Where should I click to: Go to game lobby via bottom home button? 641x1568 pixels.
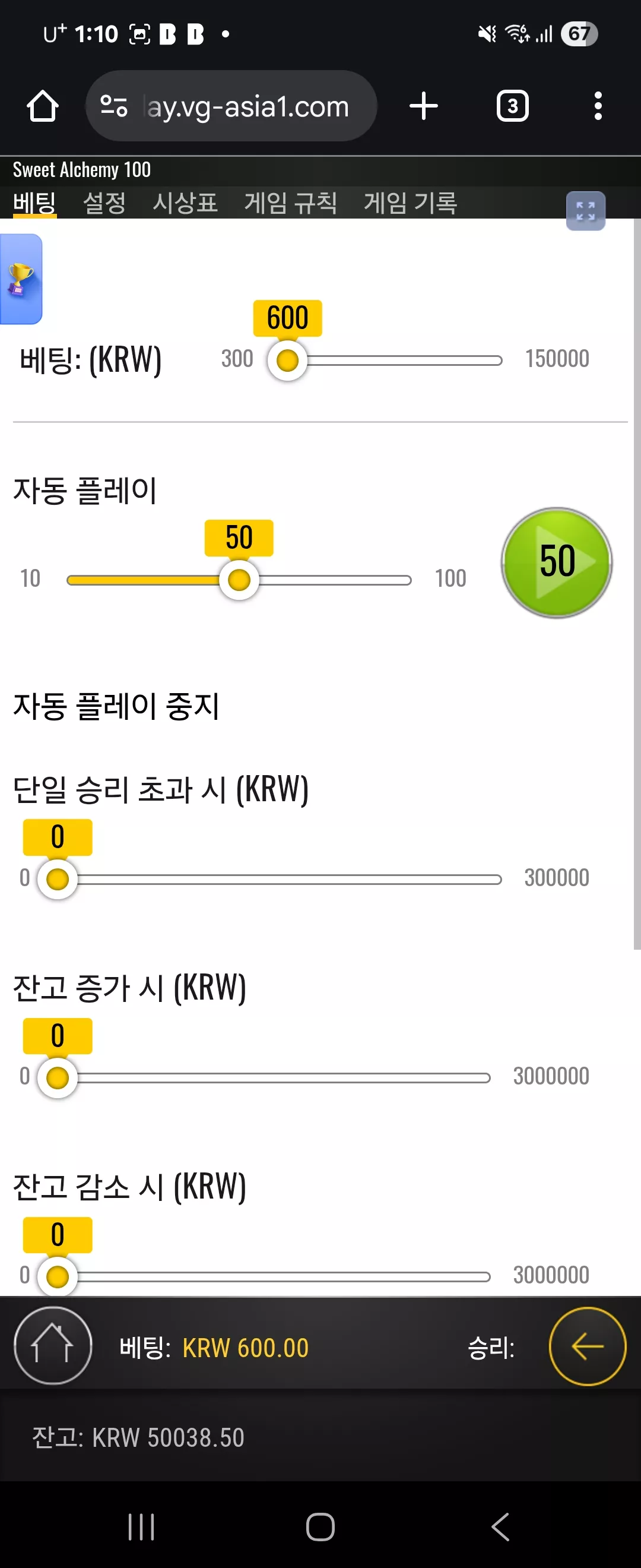tap(53, 1346)
